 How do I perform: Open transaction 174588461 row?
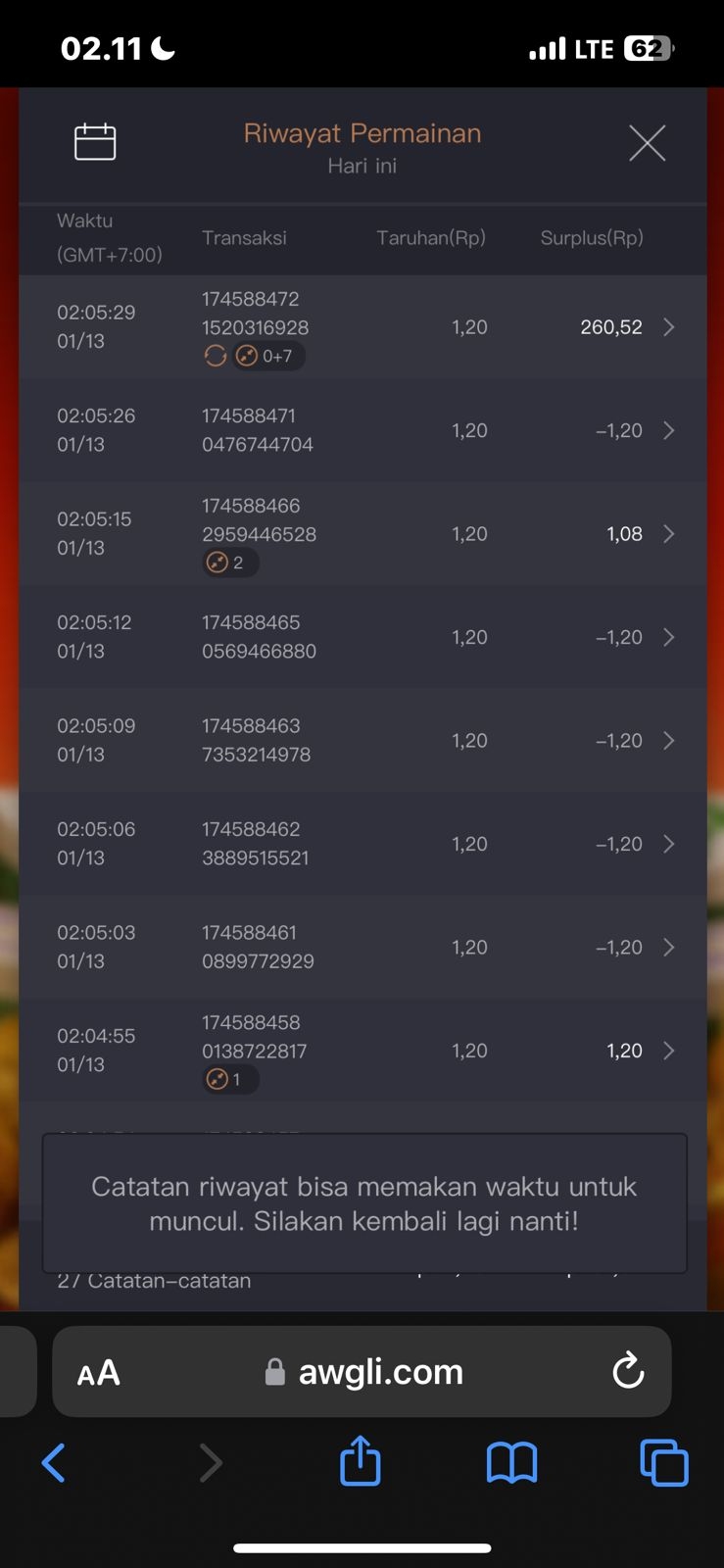(x=668, y=948)
